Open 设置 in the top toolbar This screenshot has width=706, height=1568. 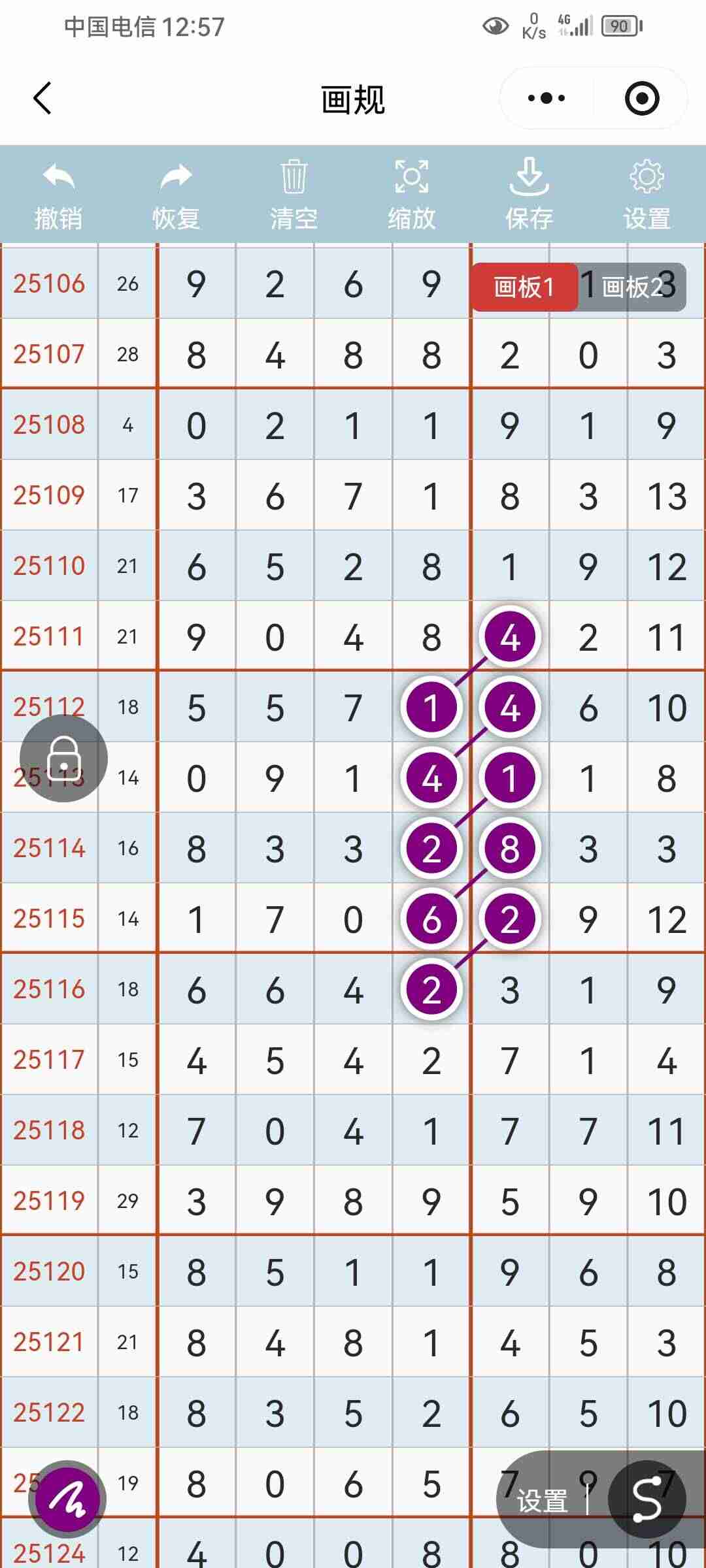point(647,196)
